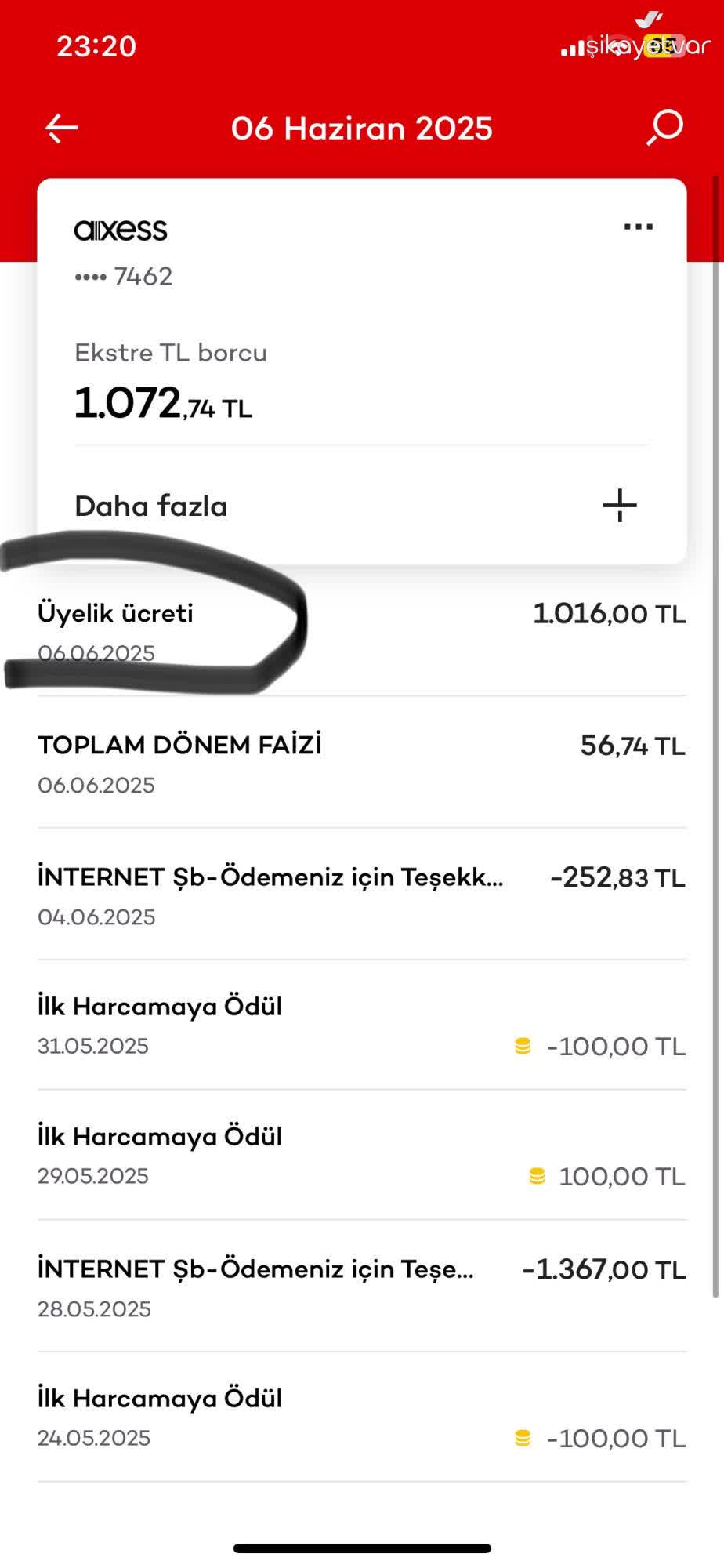Tap the Axess card logo
Screen dimensions: 724x1568
coord(122,230)
